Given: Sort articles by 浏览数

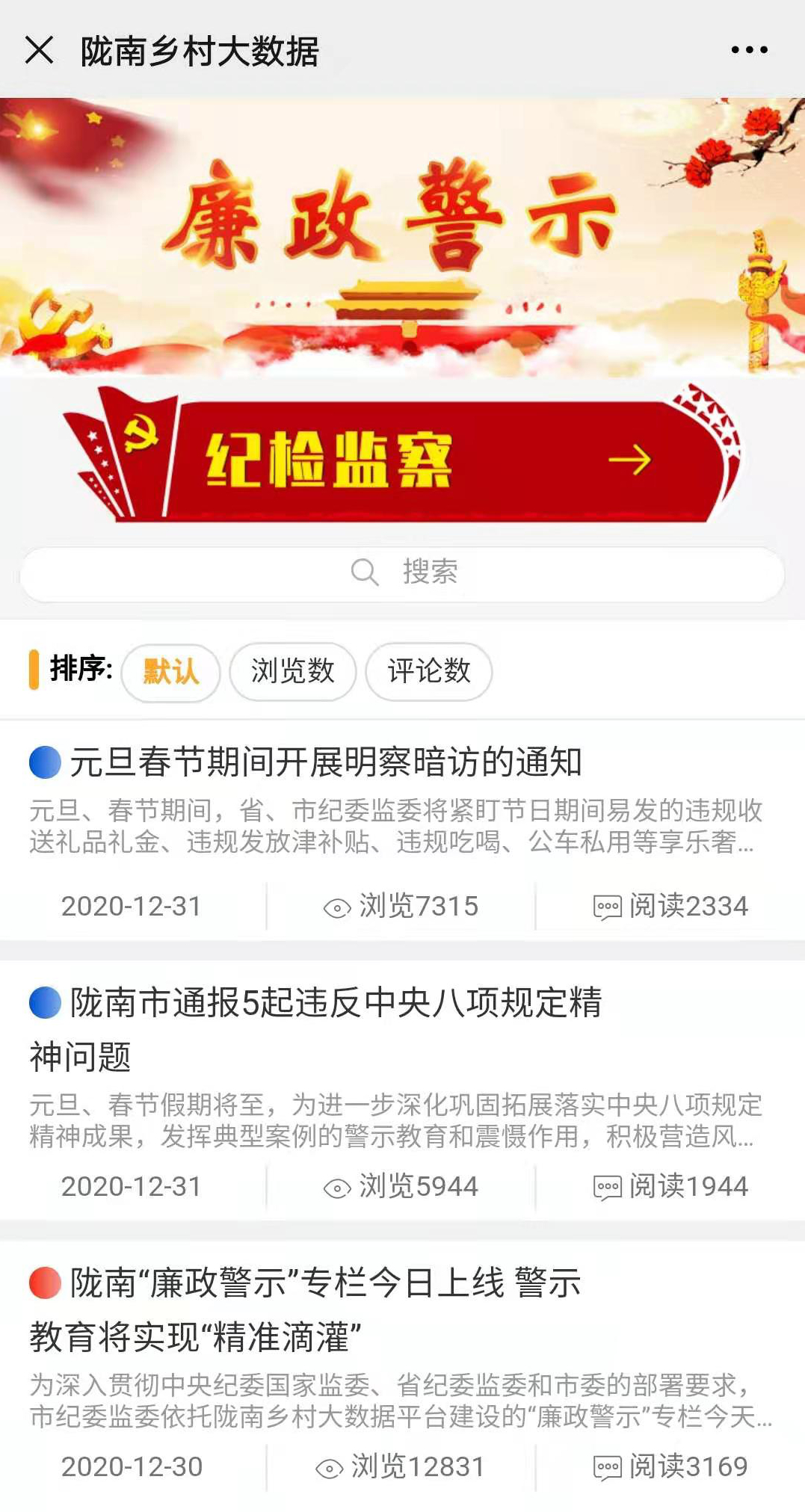Looking at the screenshot, I should click(292, 671).
